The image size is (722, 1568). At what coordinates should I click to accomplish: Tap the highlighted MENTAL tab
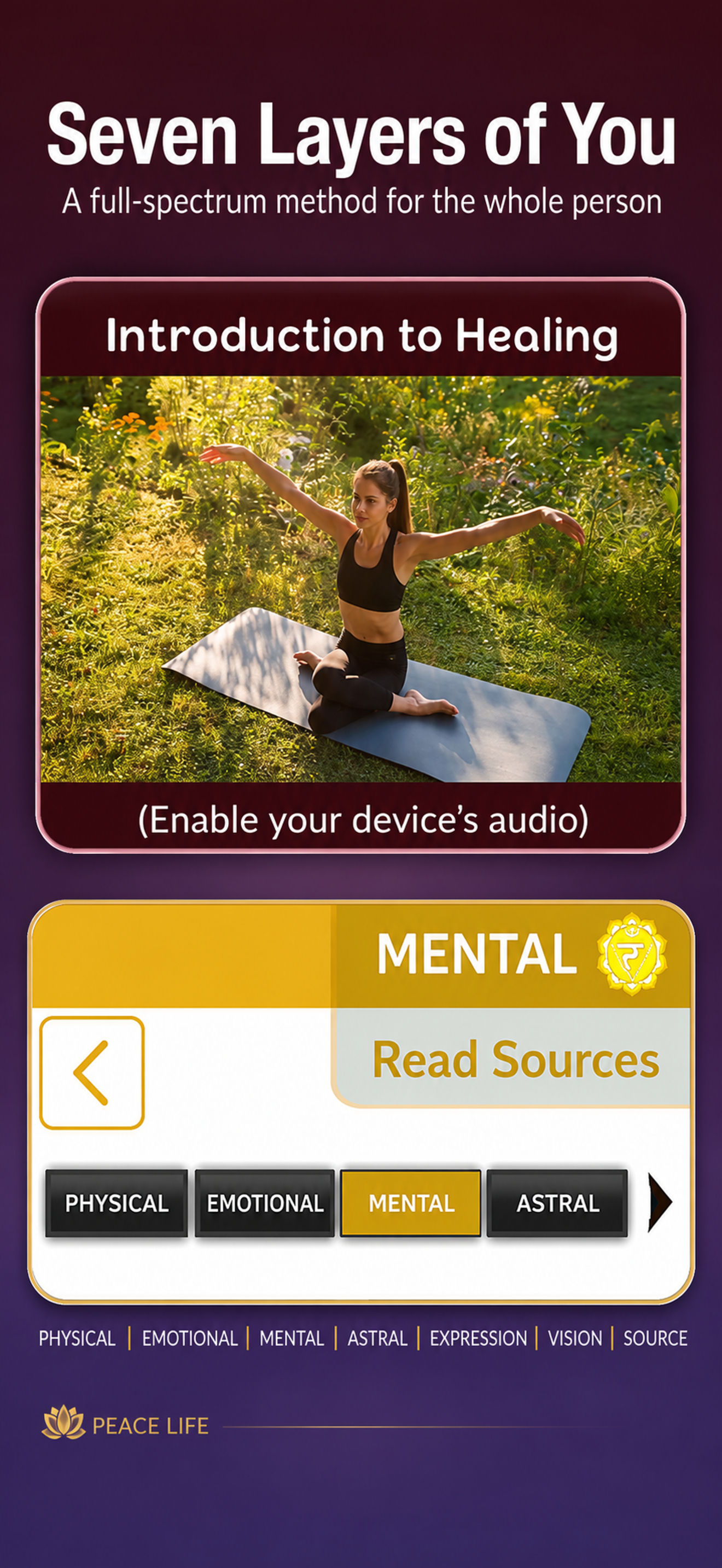point(411,1203)
